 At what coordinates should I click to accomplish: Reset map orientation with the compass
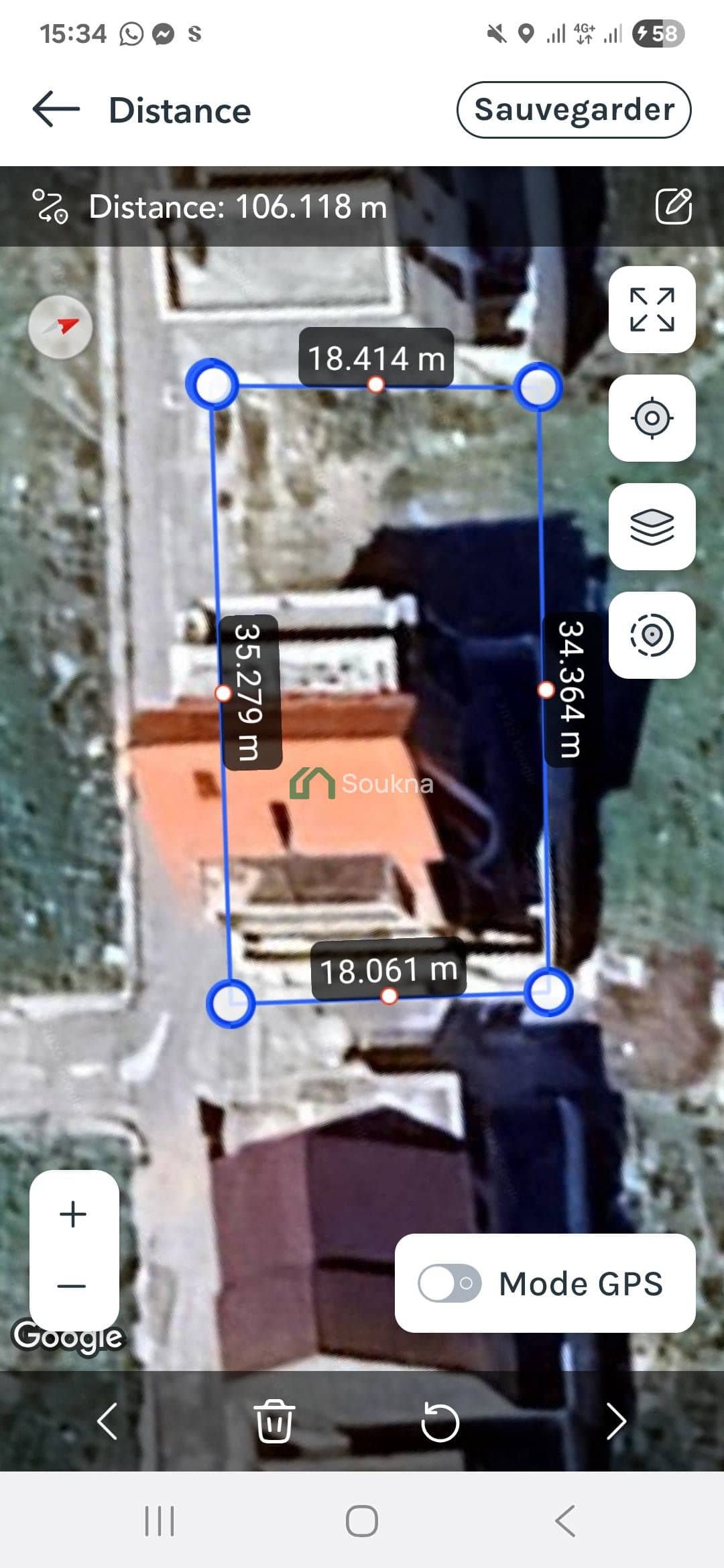[60, 327]
